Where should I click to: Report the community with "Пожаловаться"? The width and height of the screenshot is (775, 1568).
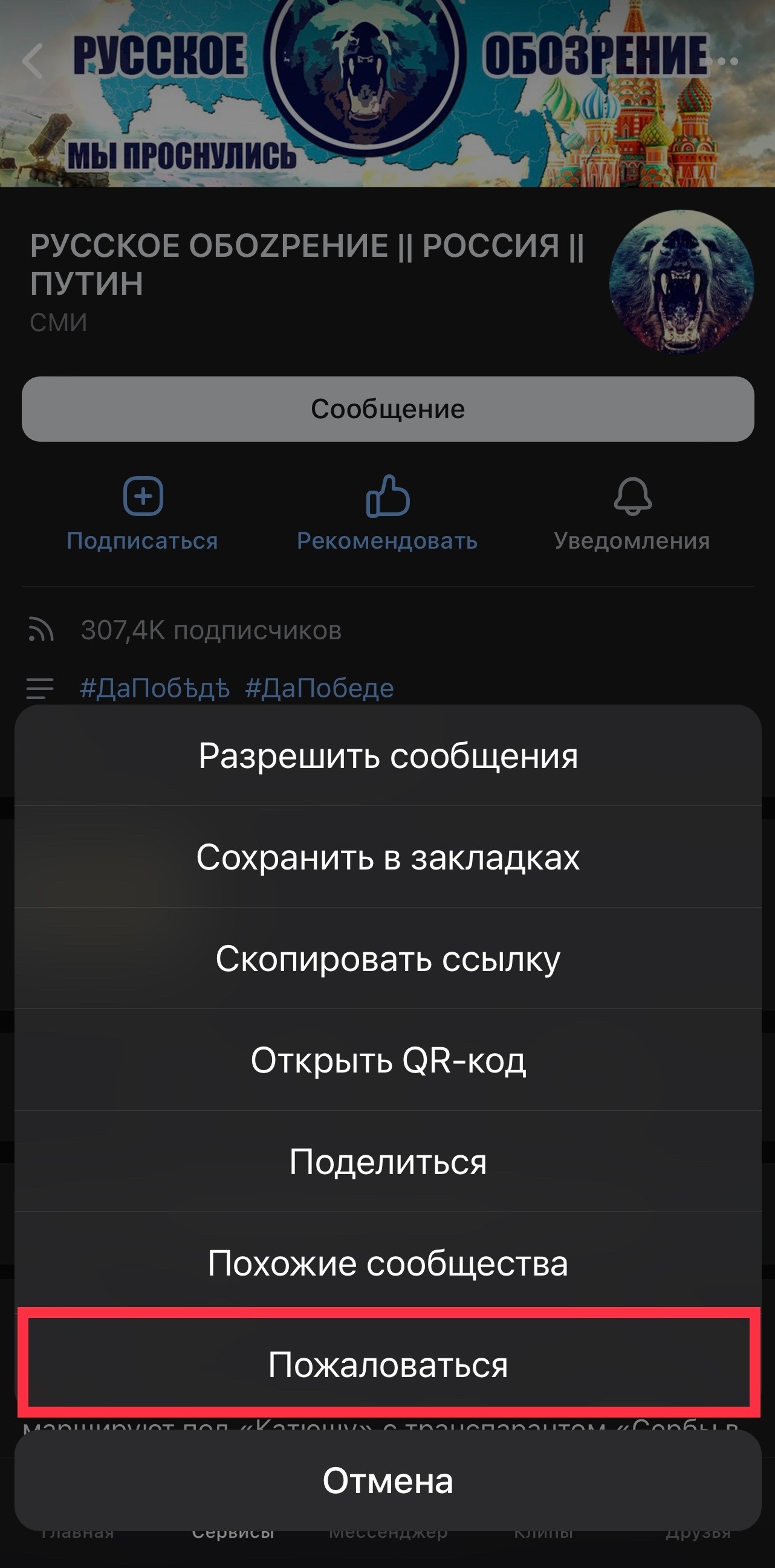pyautogui.click(x=388, y=1364)
